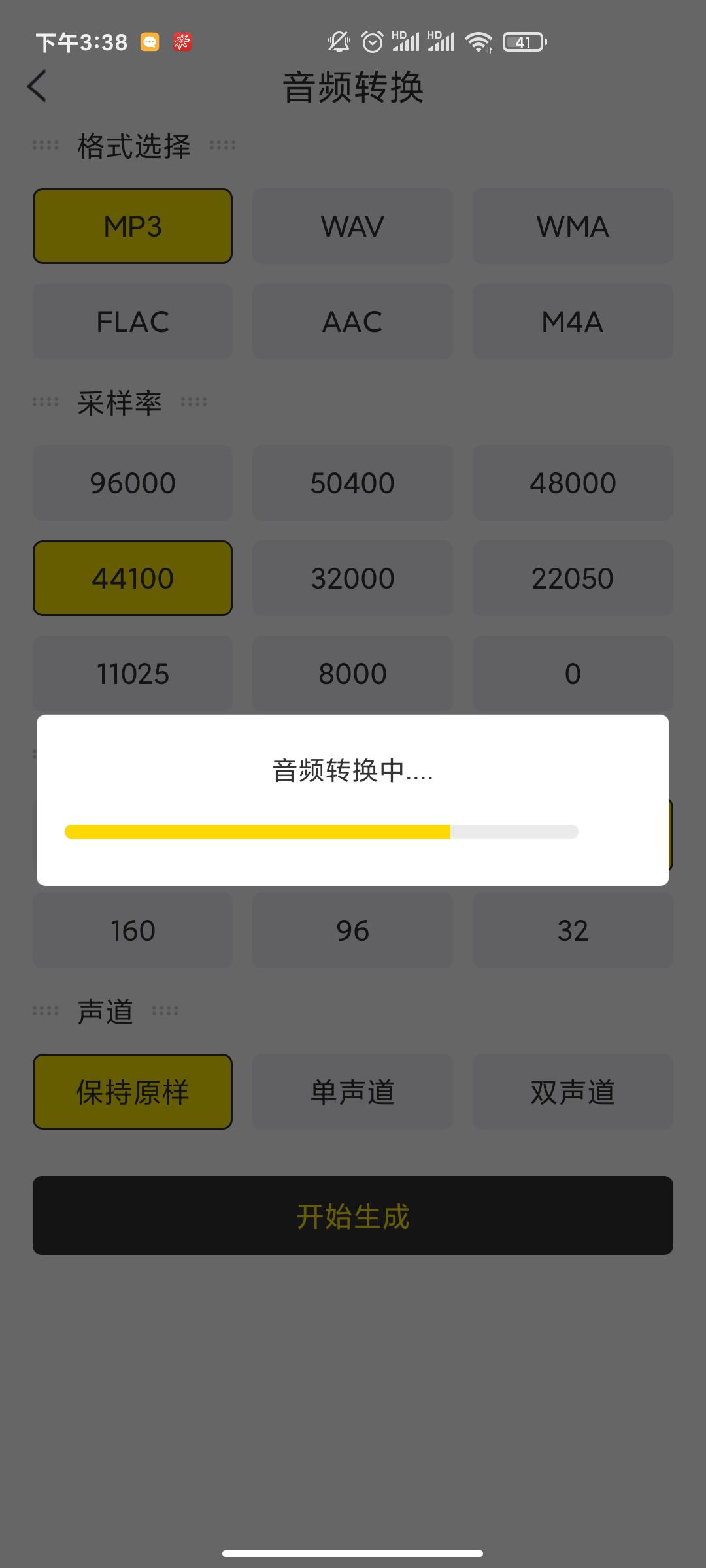Viewport: 706px width, 1568px height.
Task: Select the AAC format option
Action: point(352,321)
